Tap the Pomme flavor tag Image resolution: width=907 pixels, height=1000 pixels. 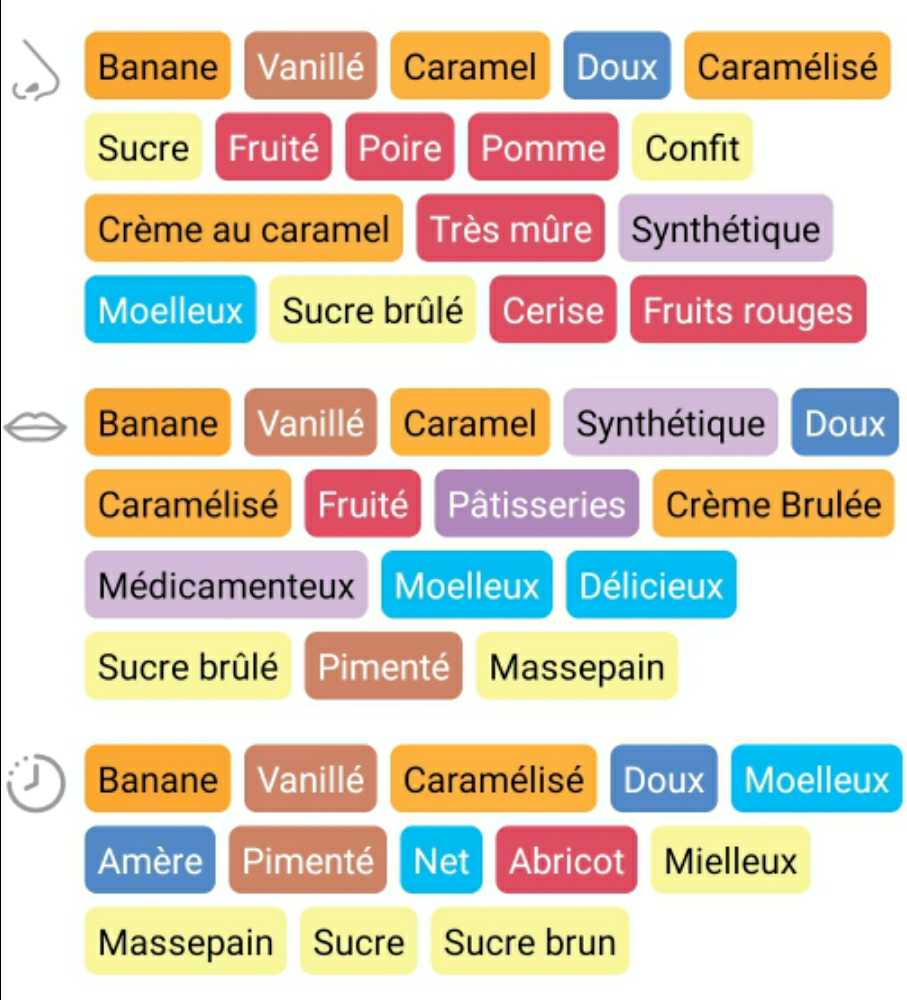point(543,148)
